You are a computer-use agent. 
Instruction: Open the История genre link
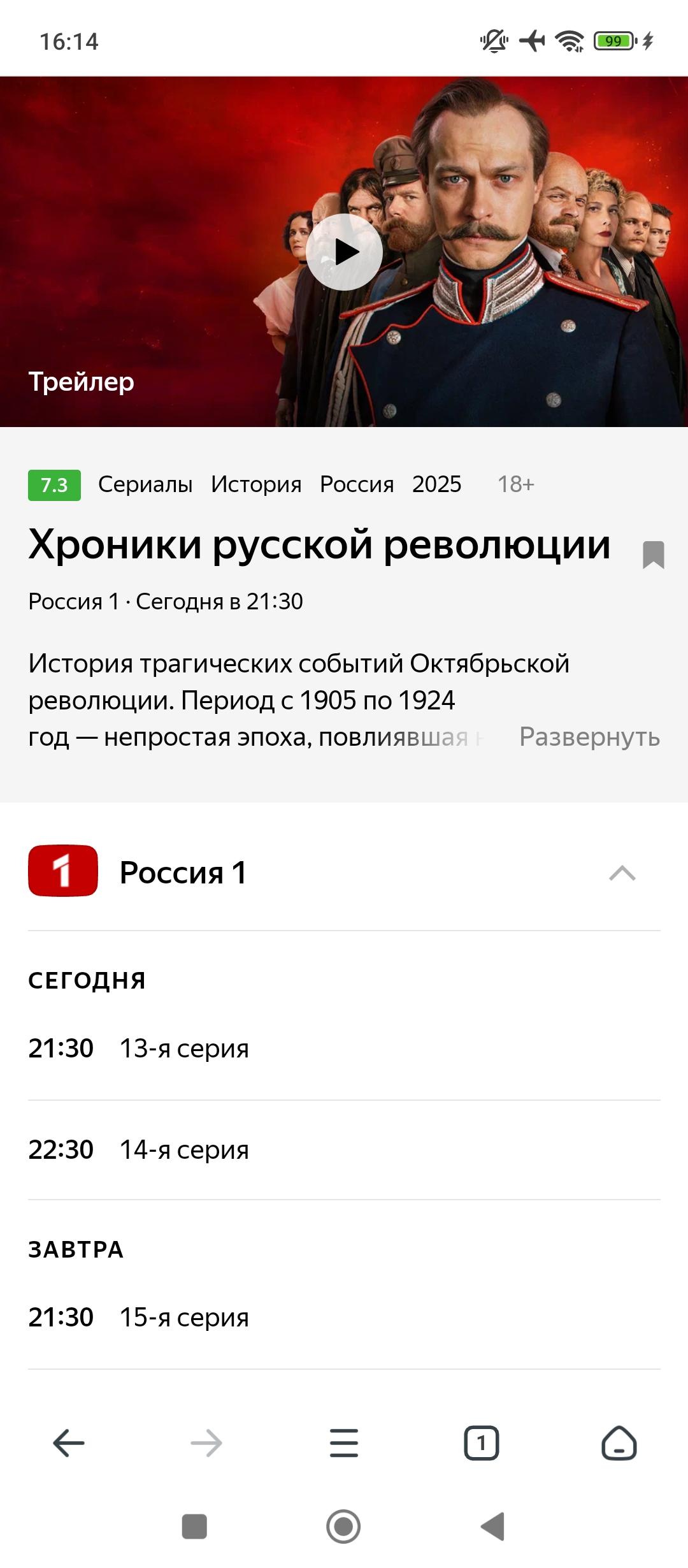(256, 484)
